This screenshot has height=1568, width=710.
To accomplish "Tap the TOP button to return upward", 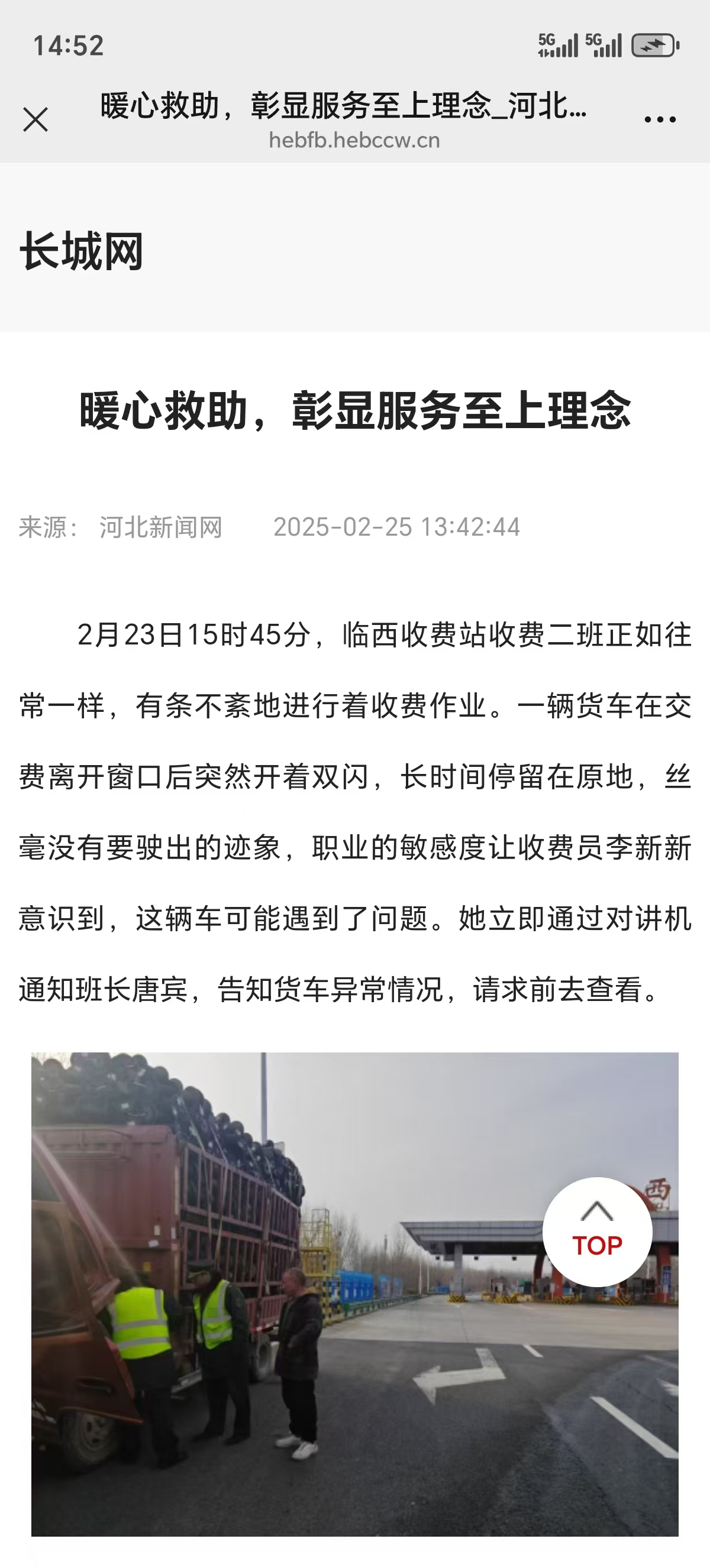I will click(x=597, y=1232).
